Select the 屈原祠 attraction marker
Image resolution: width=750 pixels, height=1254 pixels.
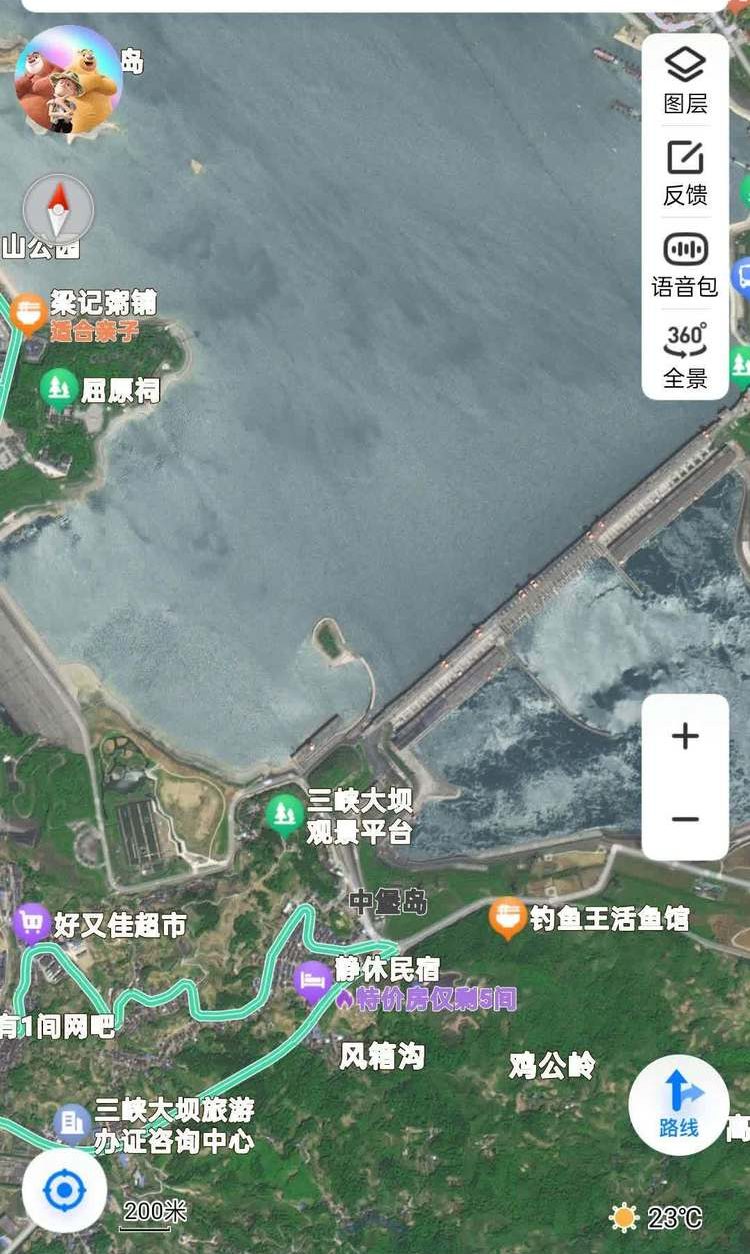[x=59, y=387]
